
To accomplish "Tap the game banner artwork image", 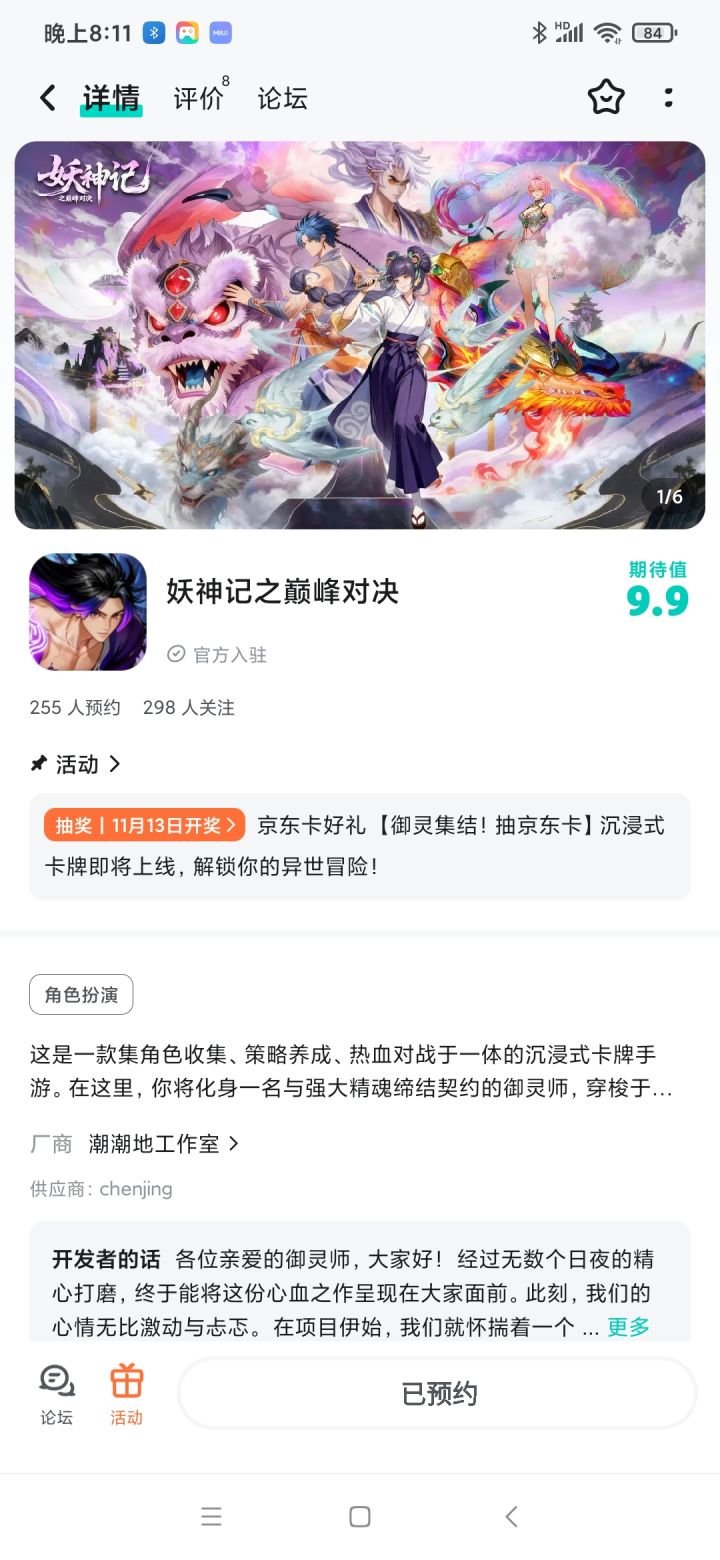I will pos(360,334).
